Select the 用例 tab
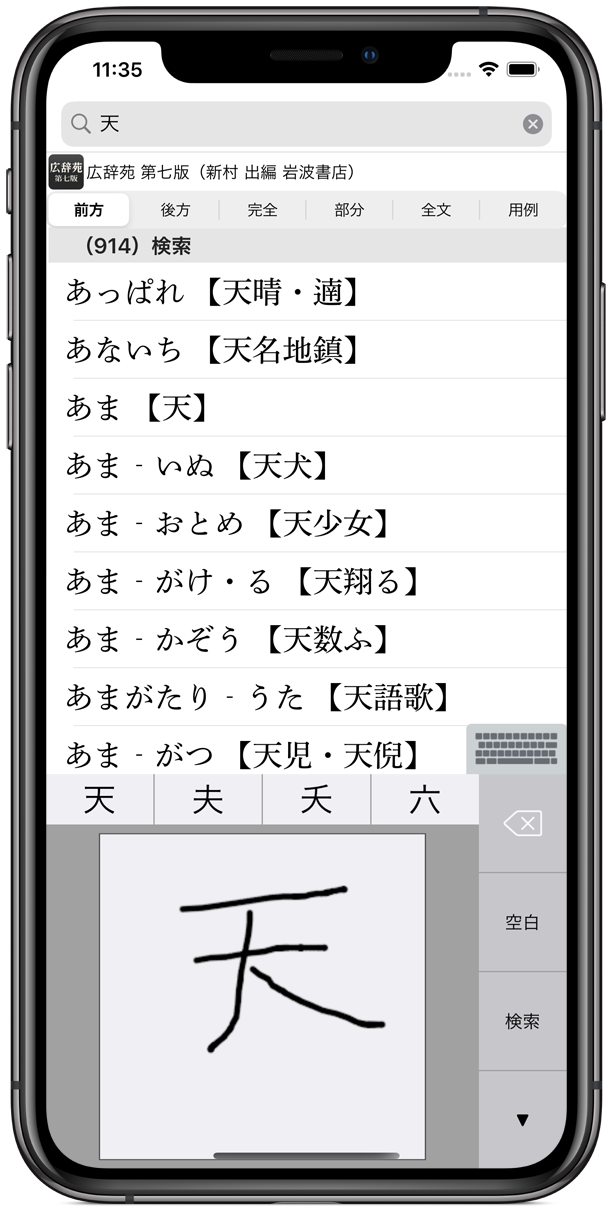This screenshot has height=1210, width=613. tap(523, 210)
